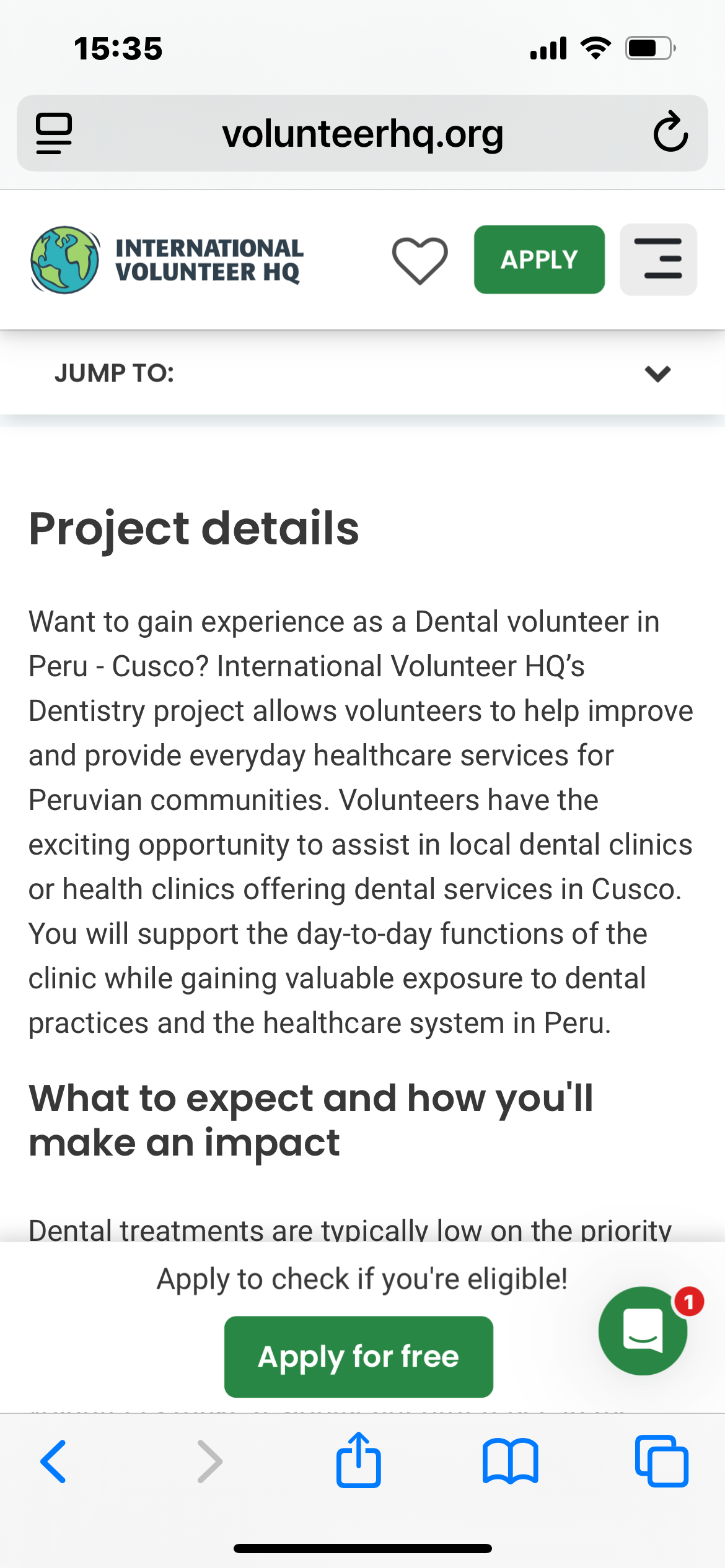
Task: Open Safari bookmarks
Action: click(x=510, y=1461)
